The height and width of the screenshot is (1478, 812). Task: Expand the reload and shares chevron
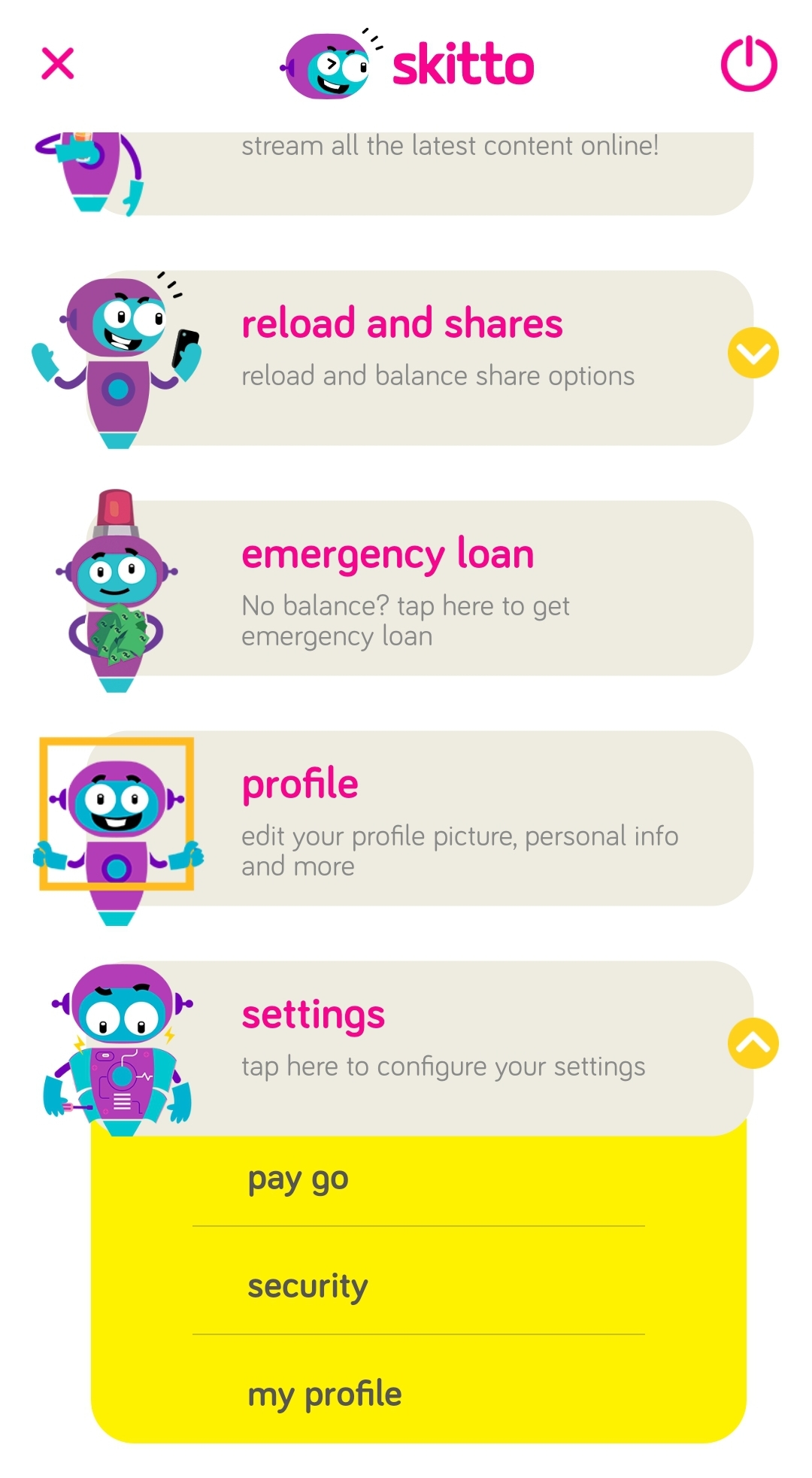pos(753,353)
